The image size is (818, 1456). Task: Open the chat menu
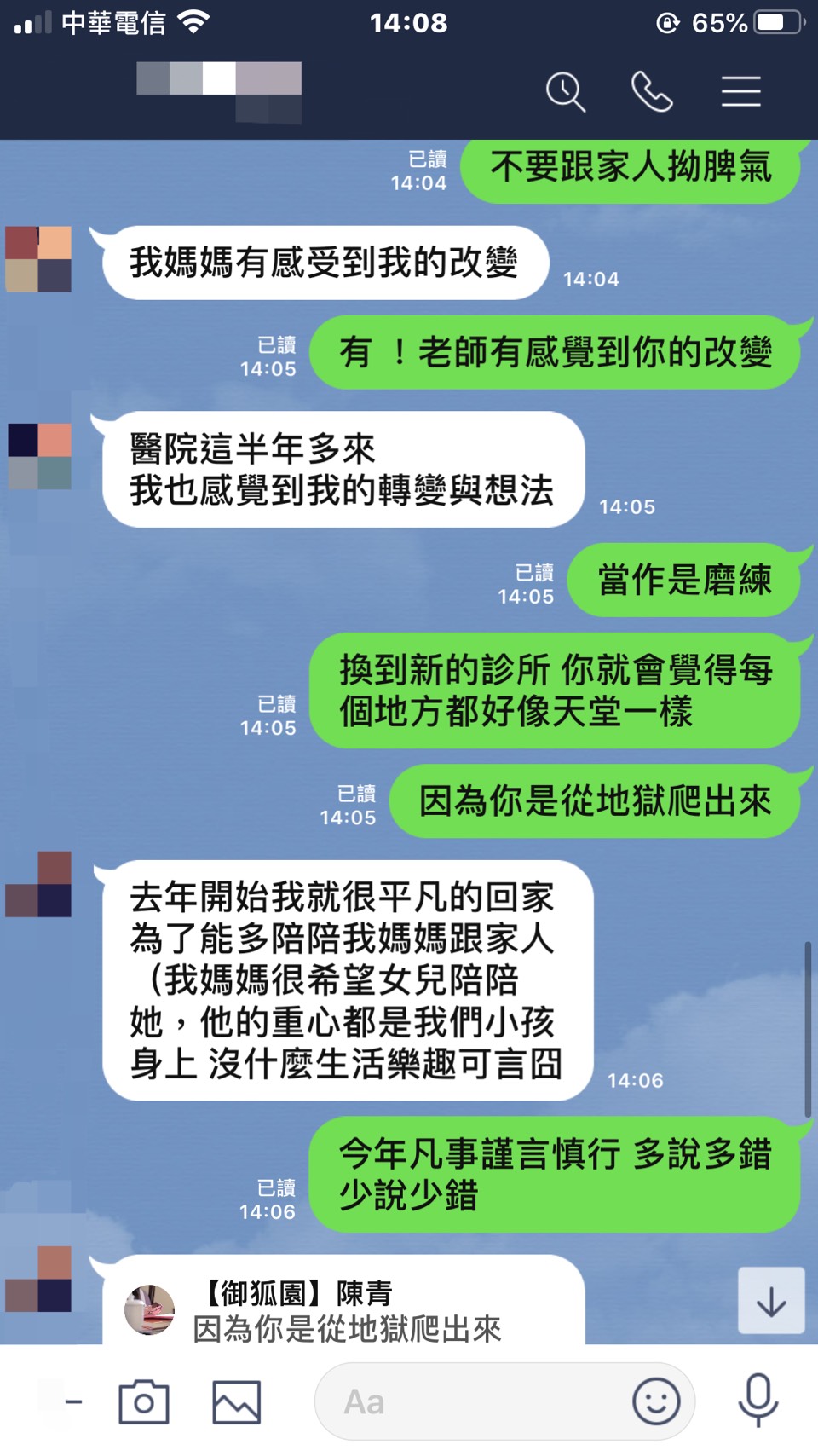coord(740,92)
